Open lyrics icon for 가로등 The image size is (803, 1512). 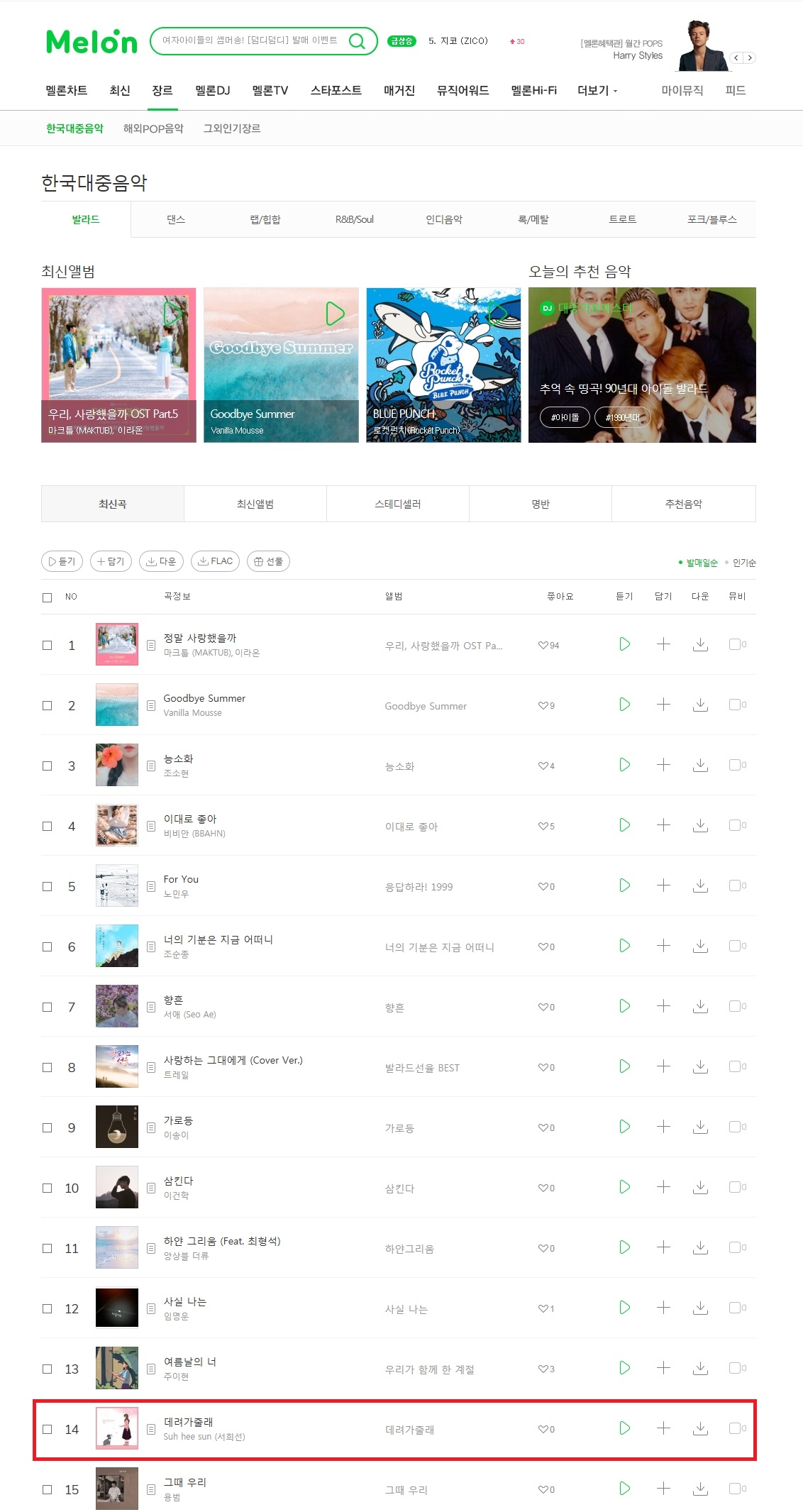[151, 1127]
